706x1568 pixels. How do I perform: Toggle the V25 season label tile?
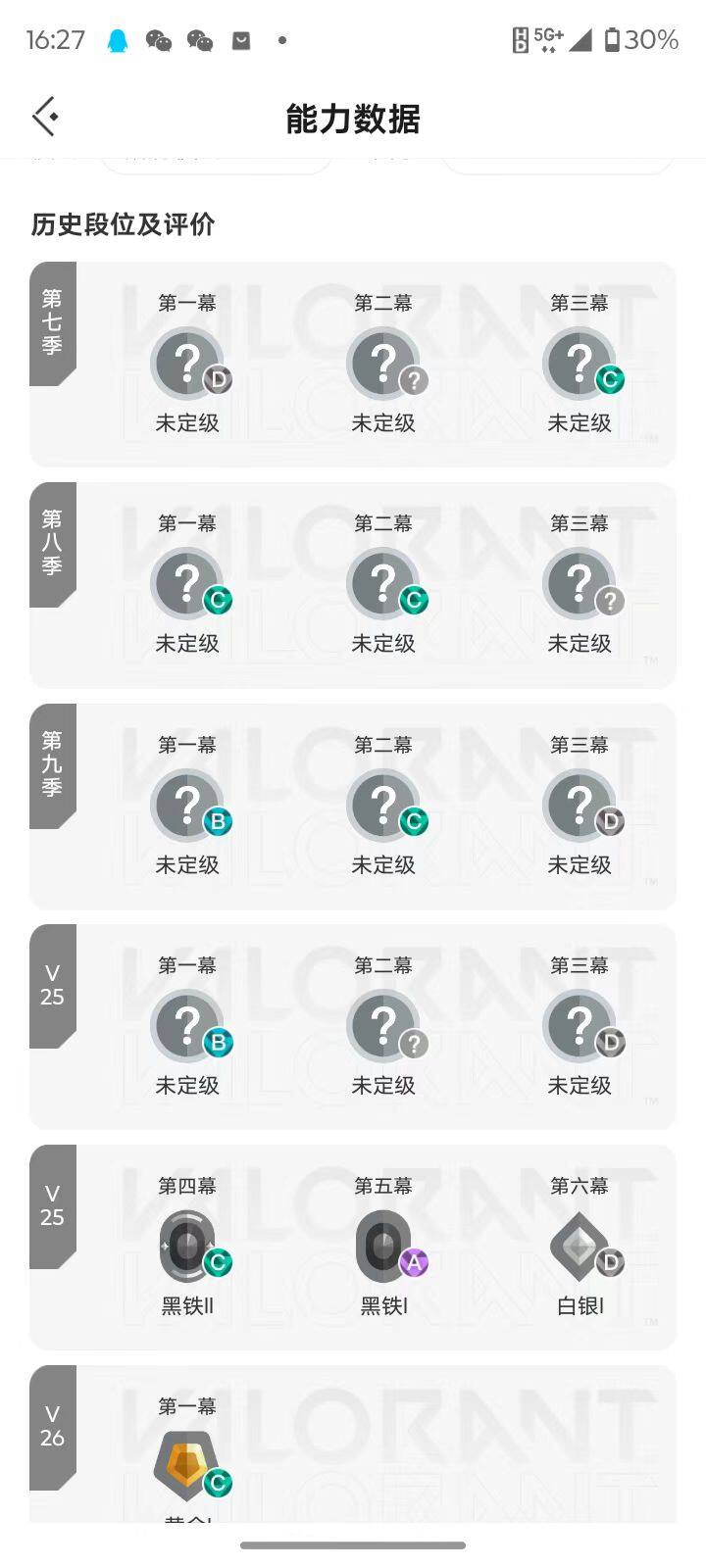pos(53,987)
